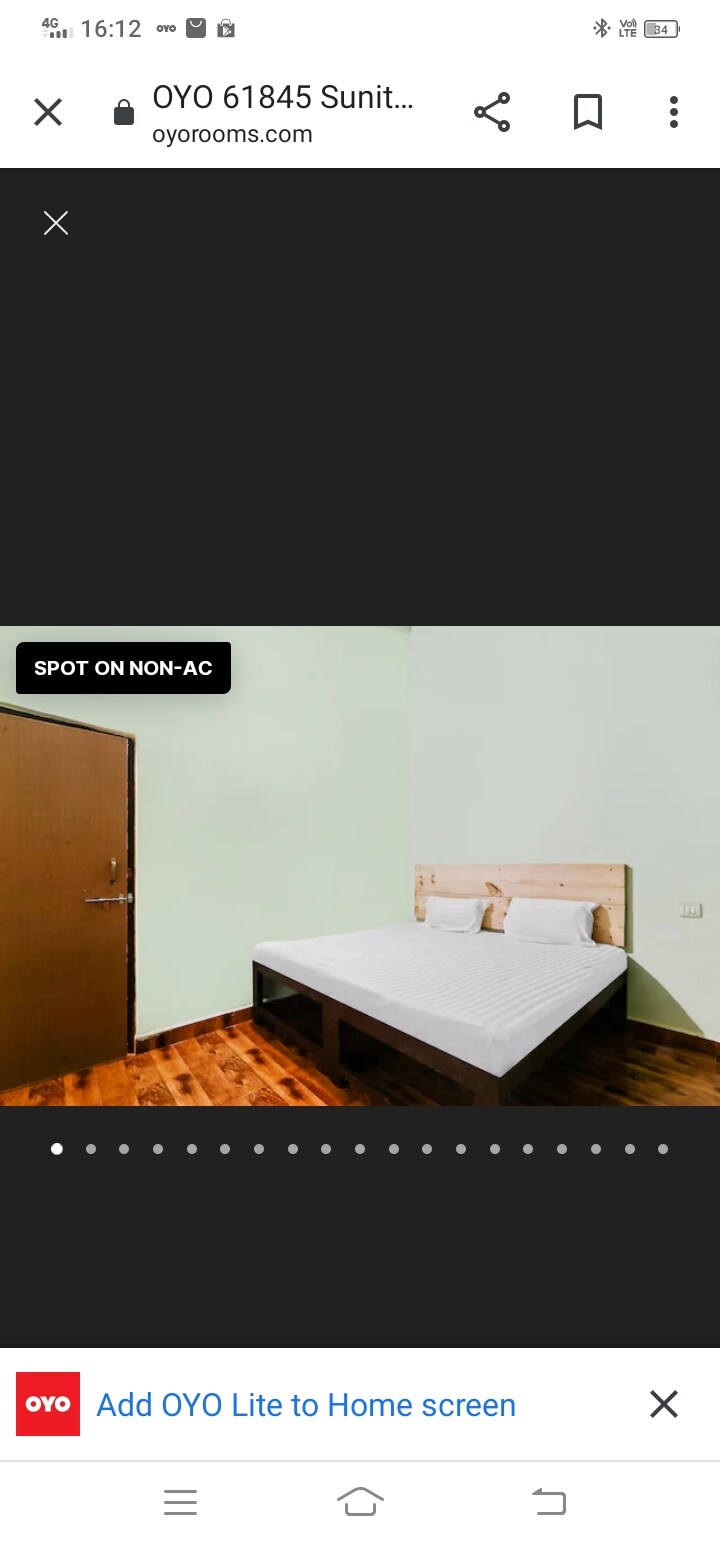Image resolution: width=720 pixels, height=1544 pixels.
Task: Close the Chrome custom tab
Action: [x=48, y=112]
